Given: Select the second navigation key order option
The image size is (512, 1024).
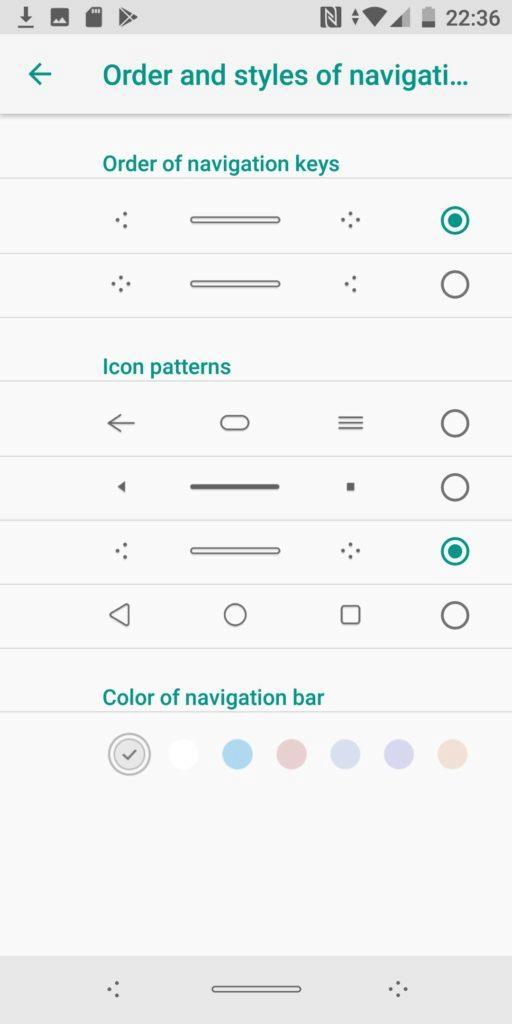Looking at the screenshot, I should [256, 285].
